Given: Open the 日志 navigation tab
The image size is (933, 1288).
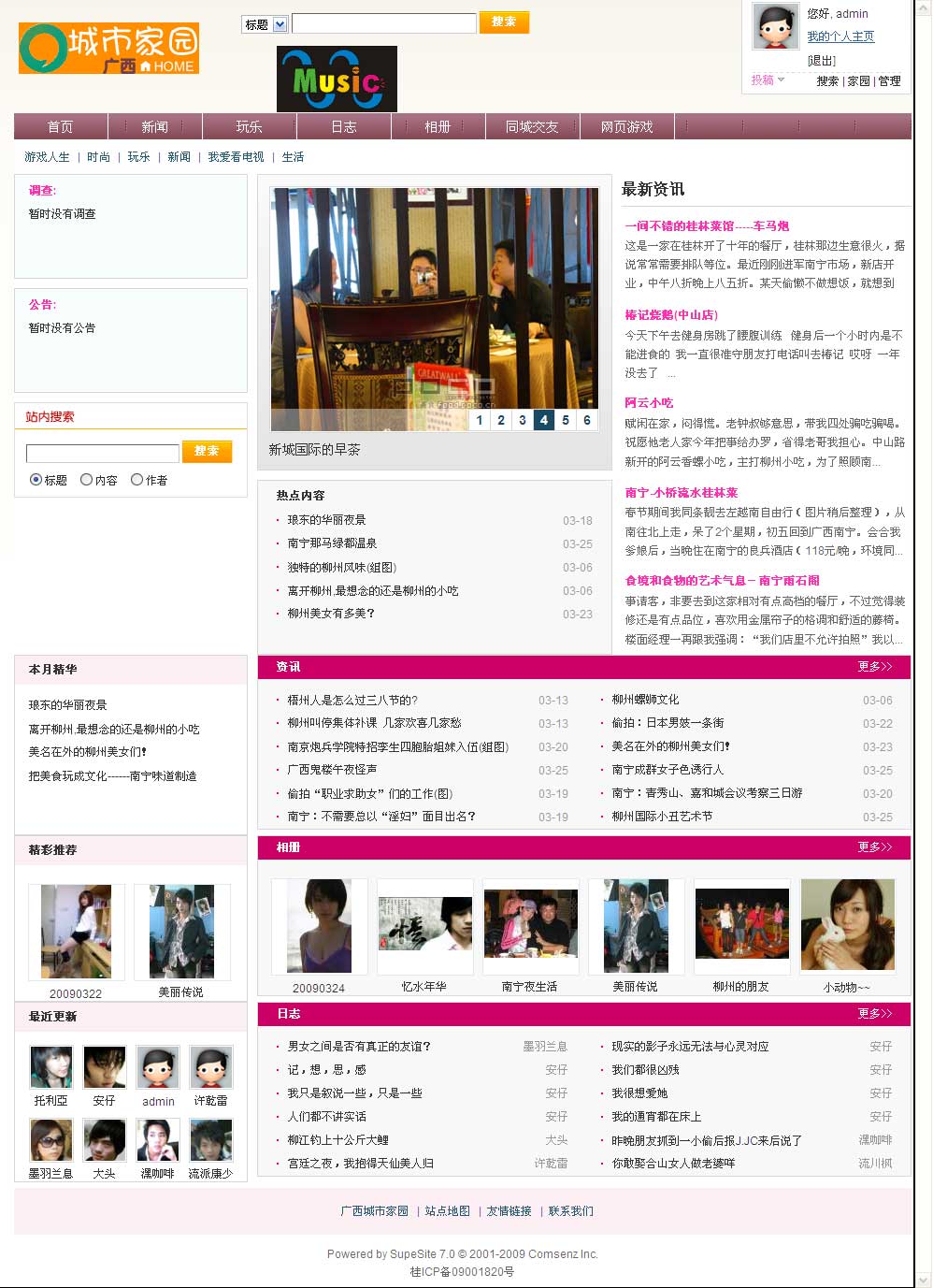Looking at the screenshot, I should [343, 126].
